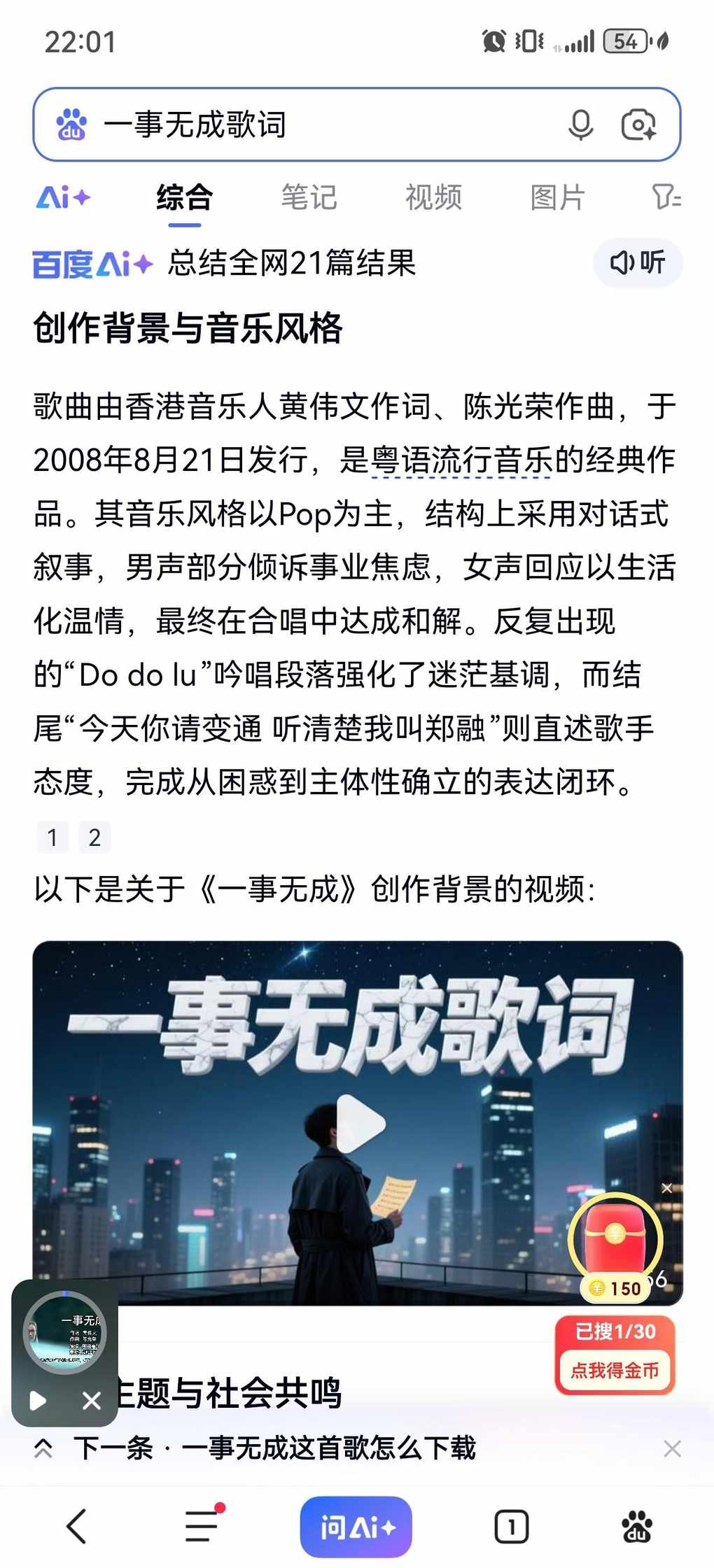The image size is (714, 1568).
Task: Switch to the 图片 tab
Action: 557,198
